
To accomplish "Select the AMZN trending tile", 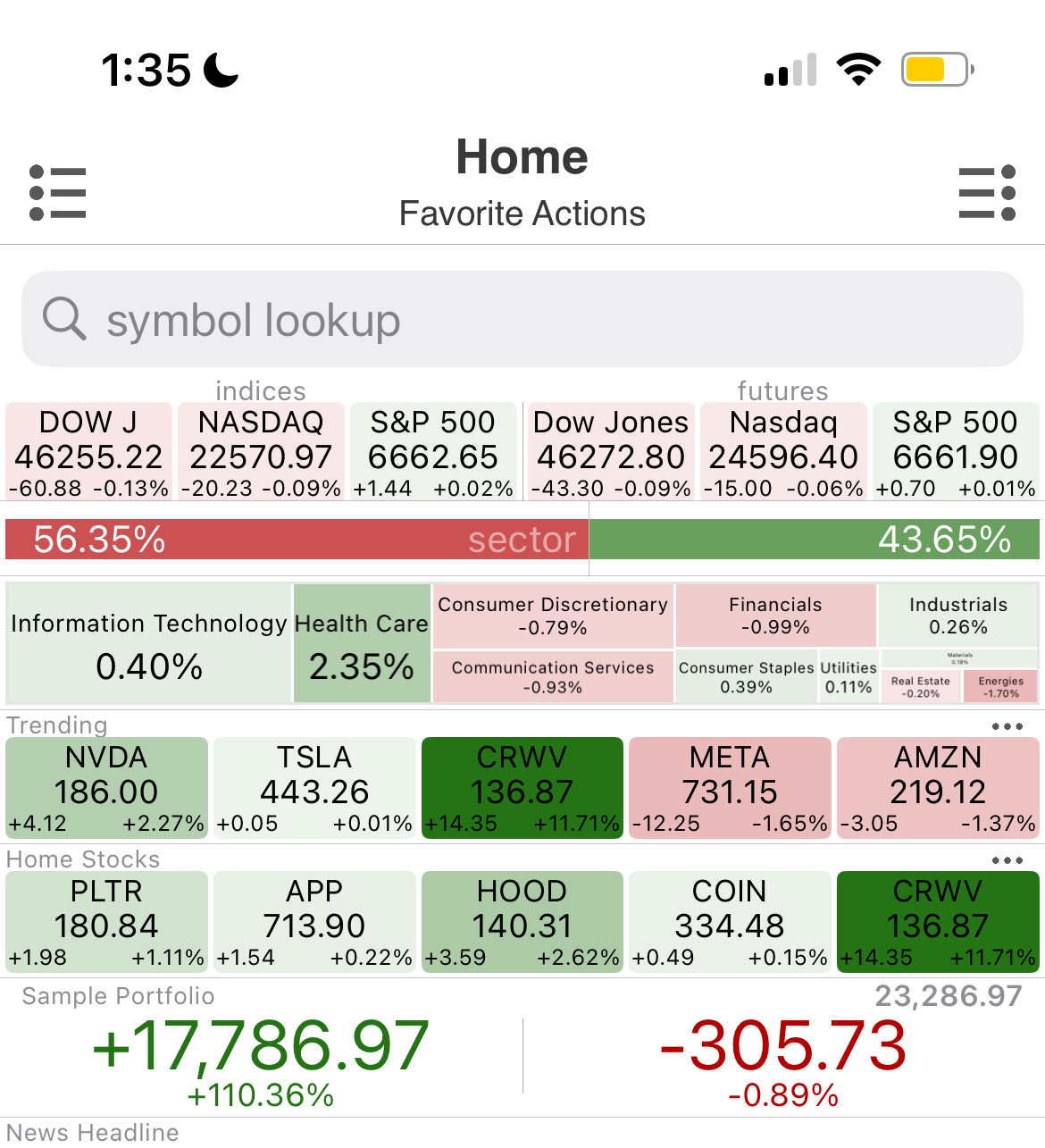I will pos(938,789).
